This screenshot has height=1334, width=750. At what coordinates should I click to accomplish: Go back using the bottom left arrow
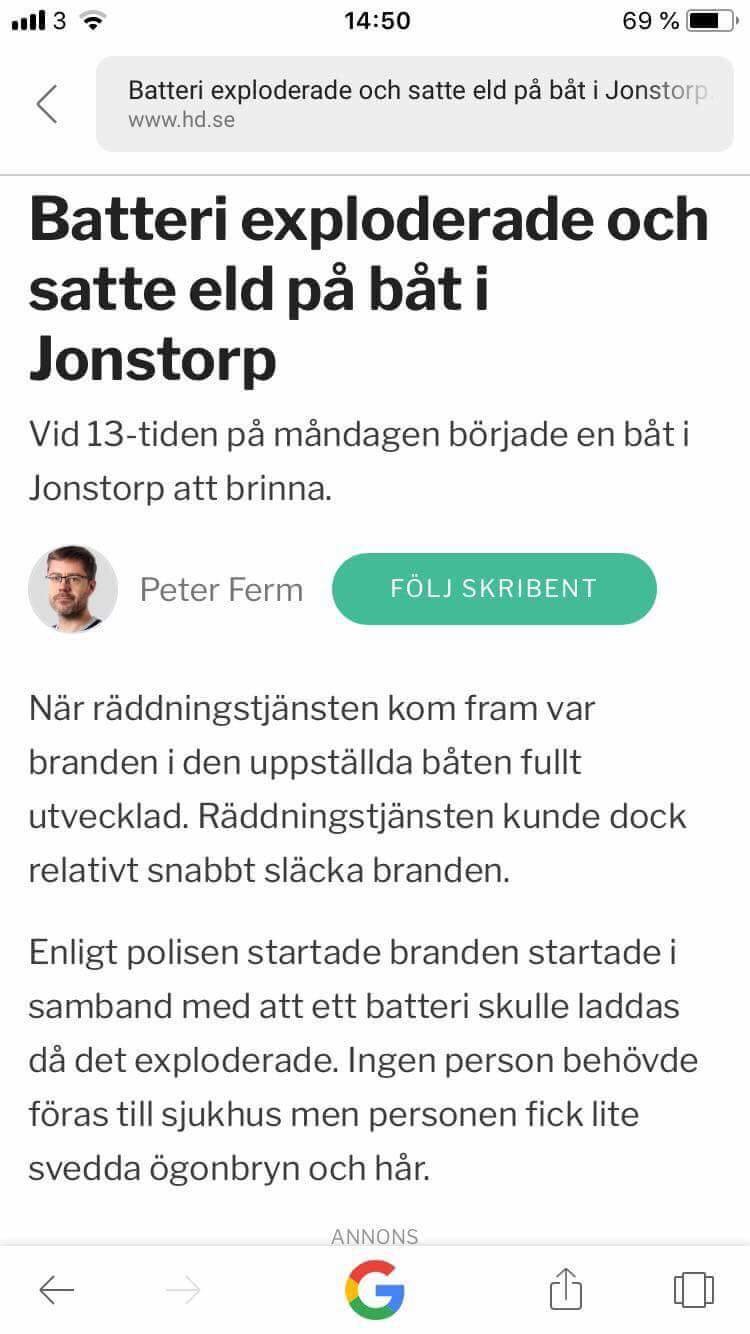click(57, 1290)
